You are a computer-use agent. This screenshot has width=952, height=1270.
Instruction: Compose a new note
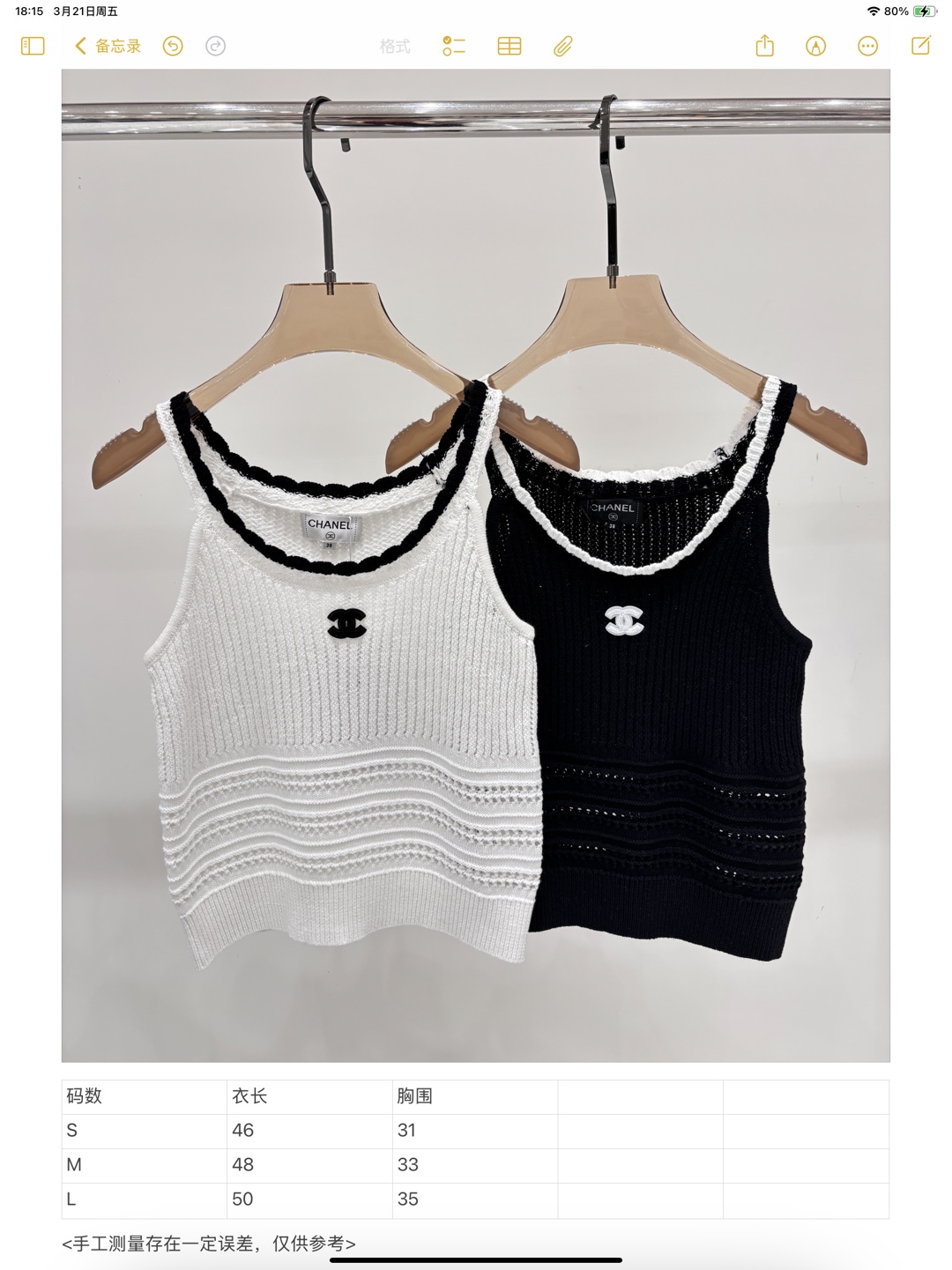920,46
